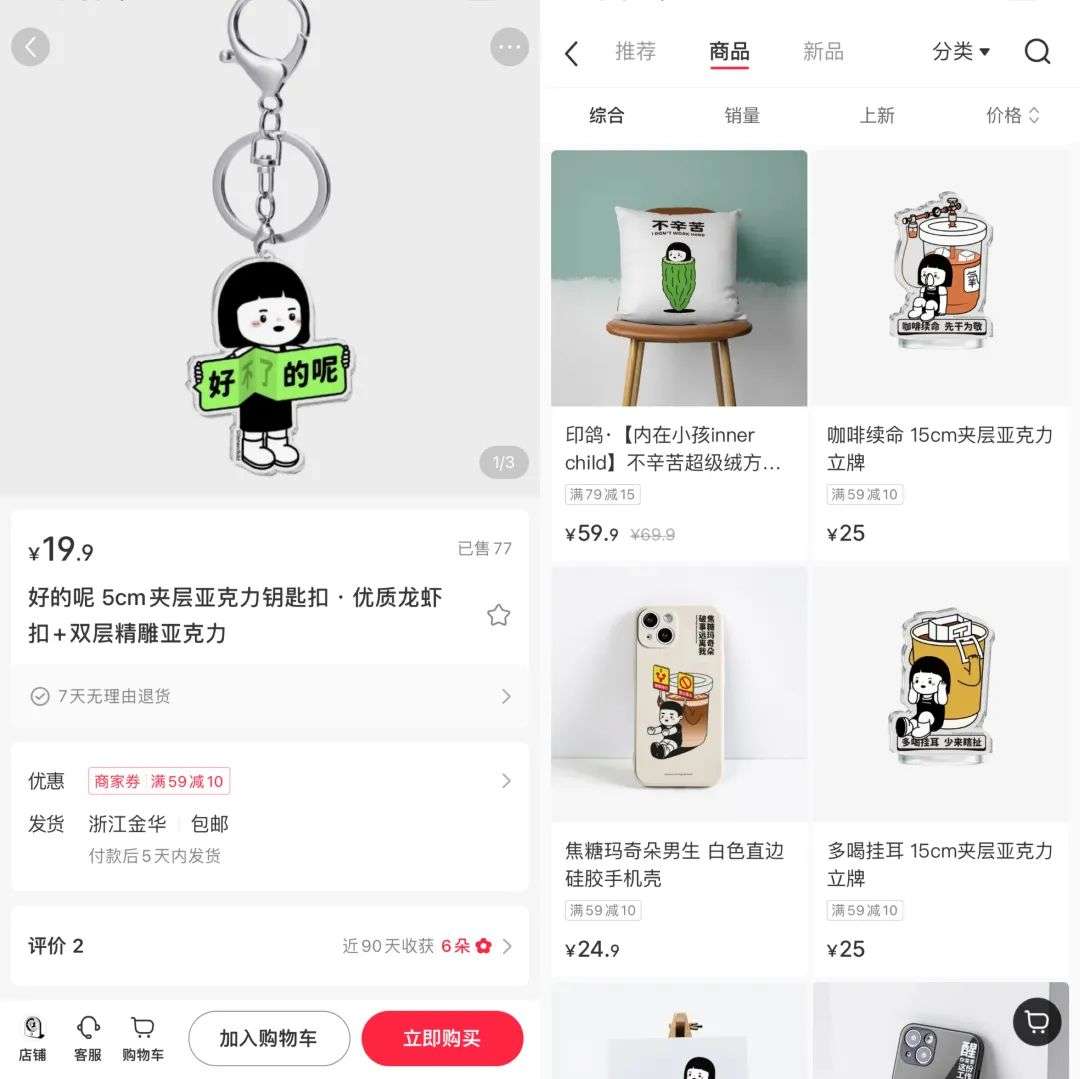Favorite the keychain with the star icon
The height and width of the screenshot is (1079, 1080).
(498, 615)
